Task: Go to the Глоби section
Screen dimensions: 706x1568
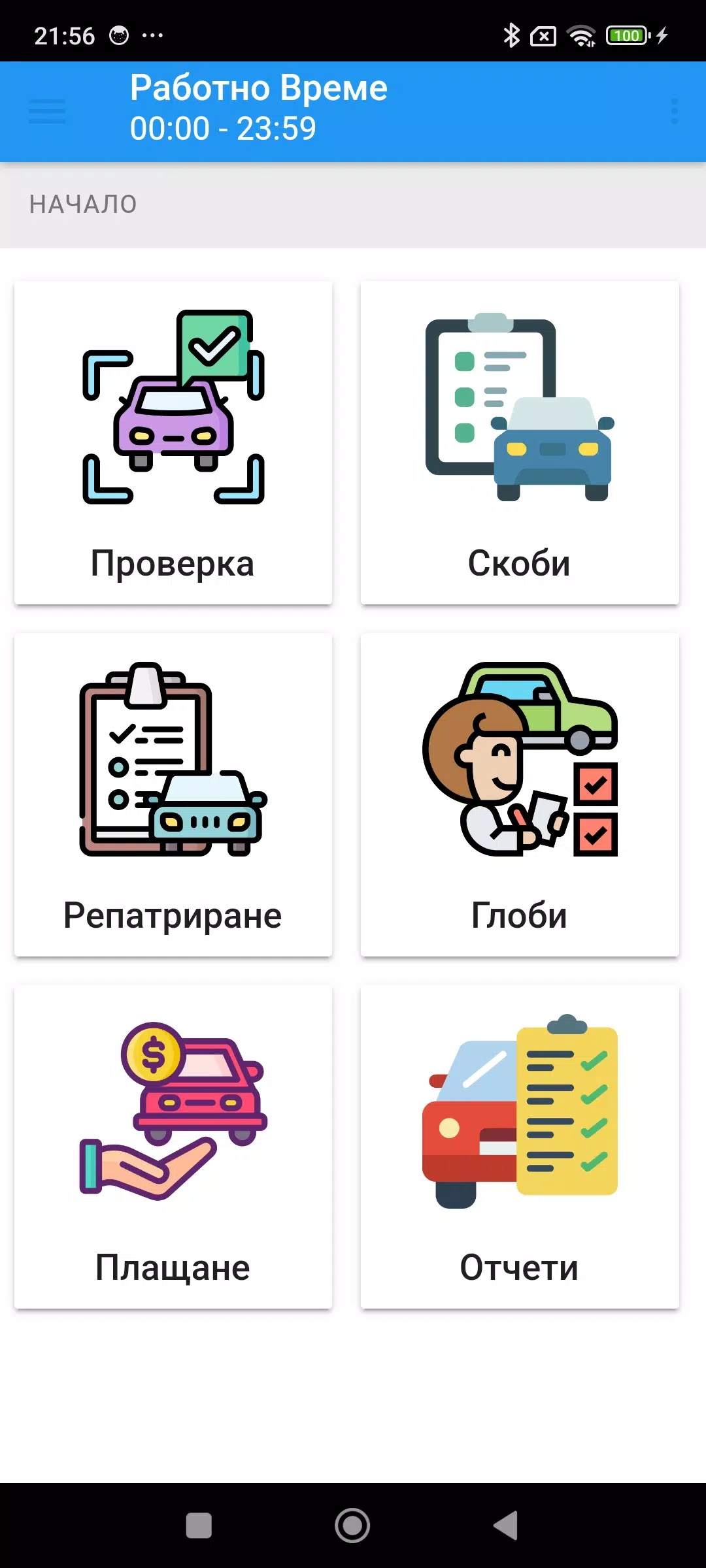Action: pos(520,794)
